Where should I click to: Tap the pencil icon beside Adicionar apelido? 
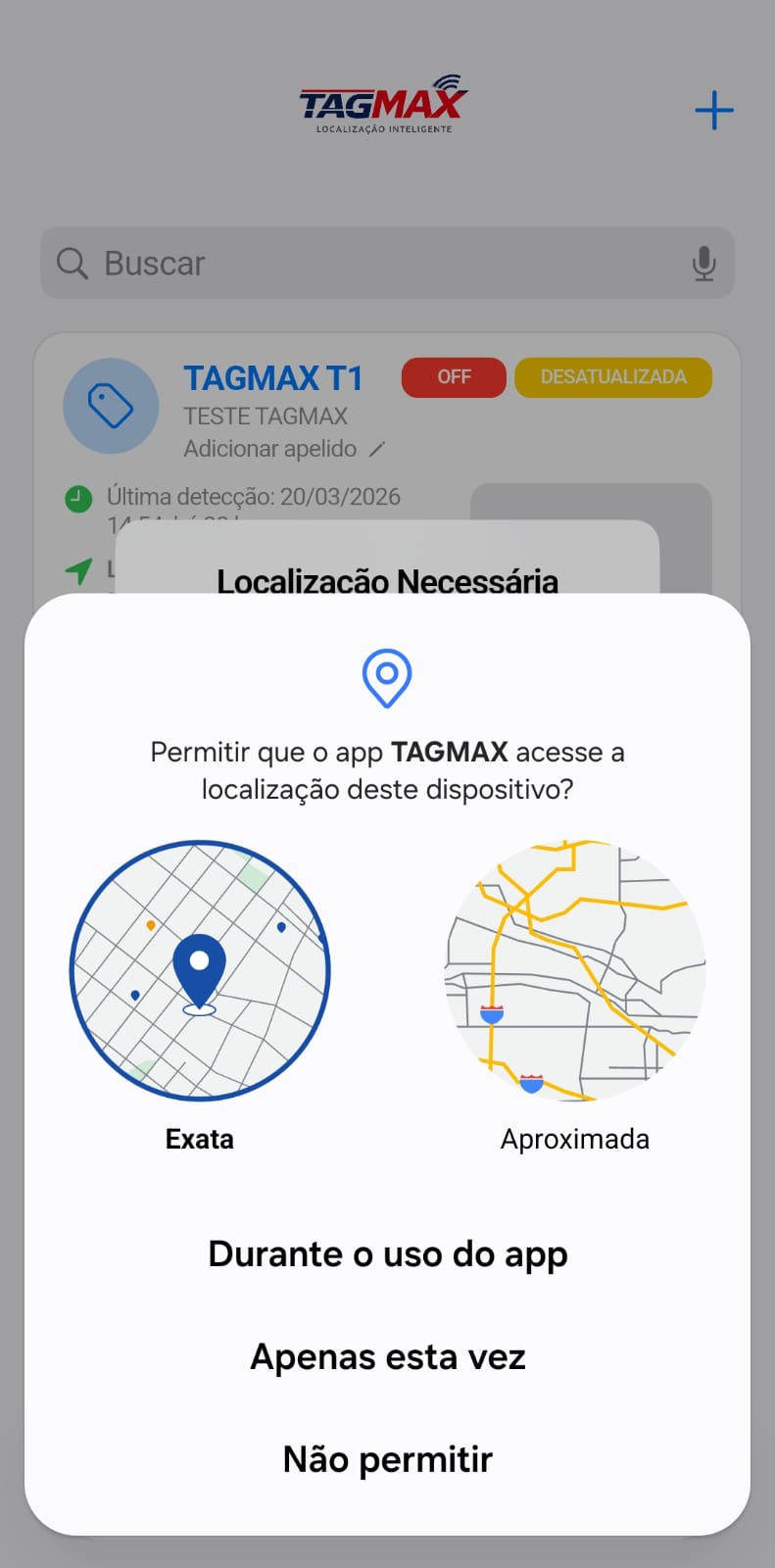(379, 449)
